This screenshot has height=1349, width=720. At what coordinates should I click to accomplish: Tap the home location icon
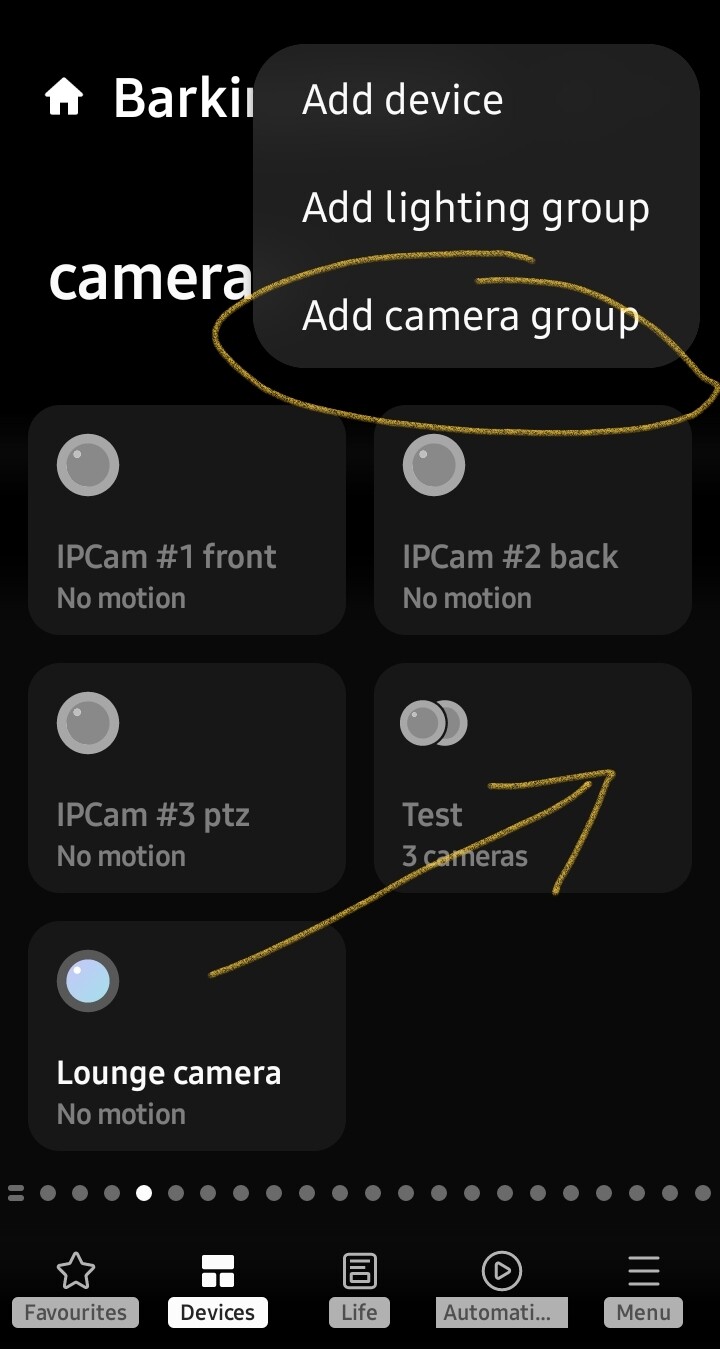click(x=64, y=98)
